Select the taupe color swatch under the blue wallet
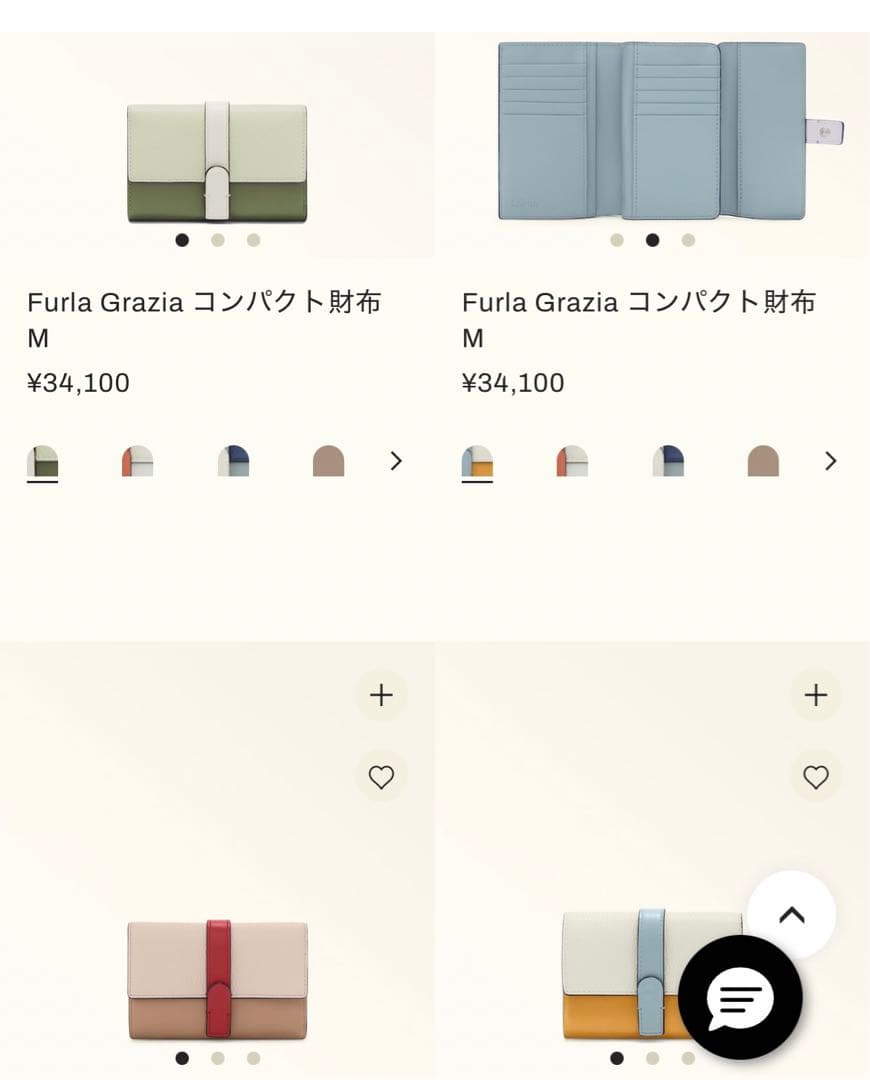This screenshot has width=870, height=1080. pyautogui.click(x=765, y=461)
